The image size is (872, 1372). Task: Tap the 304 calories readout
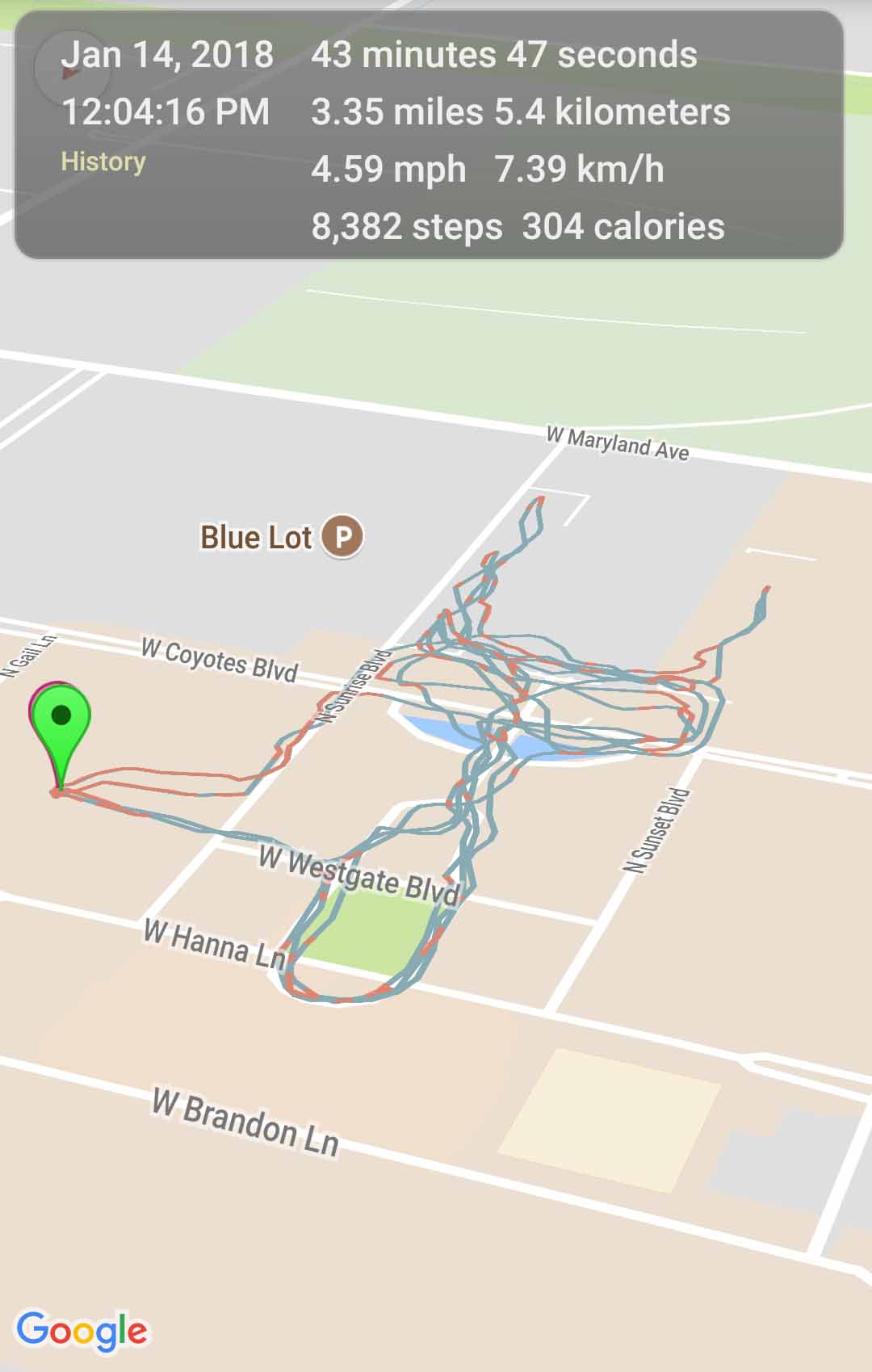[622, 227]
